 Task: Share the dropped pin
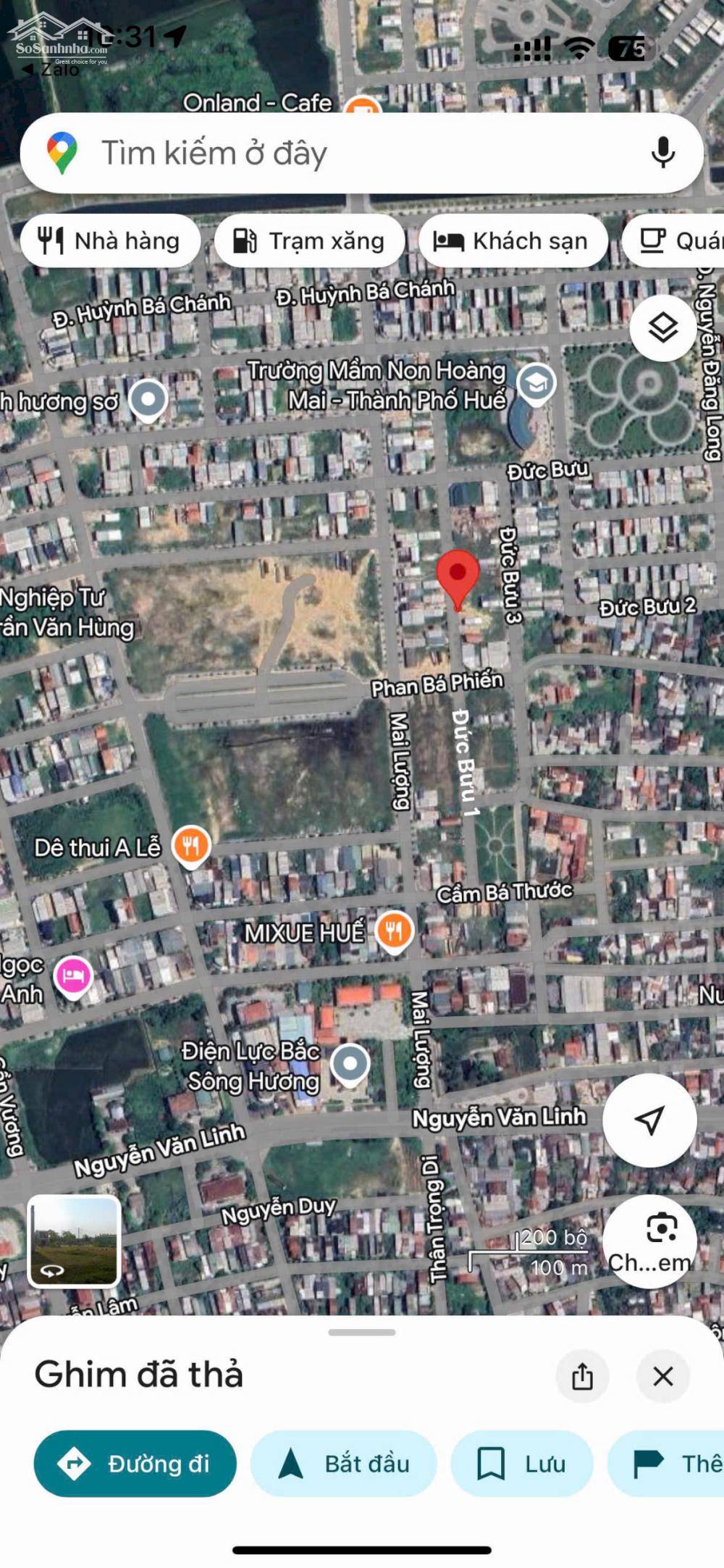tap(582, 1376)
